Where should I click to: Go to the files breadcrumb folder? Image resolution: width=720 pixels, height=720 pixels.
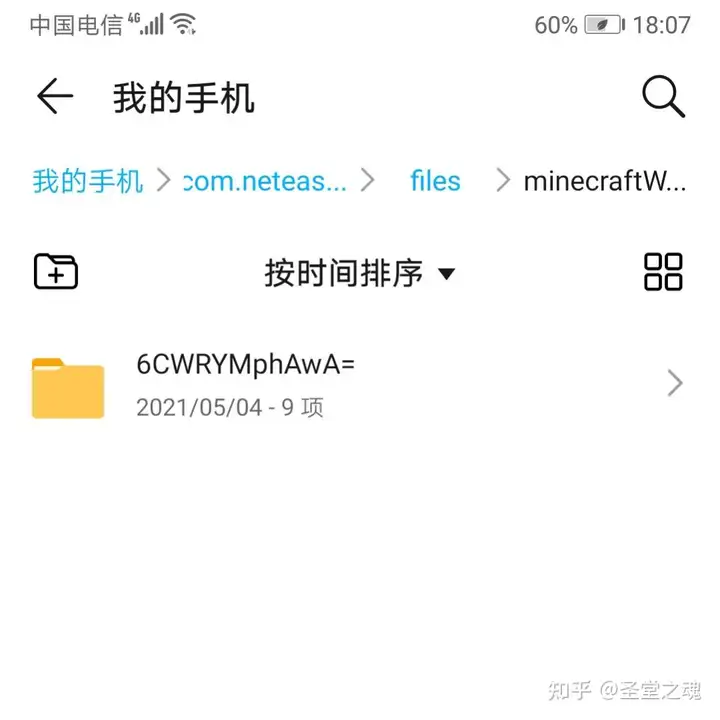(x=435, y=181)
